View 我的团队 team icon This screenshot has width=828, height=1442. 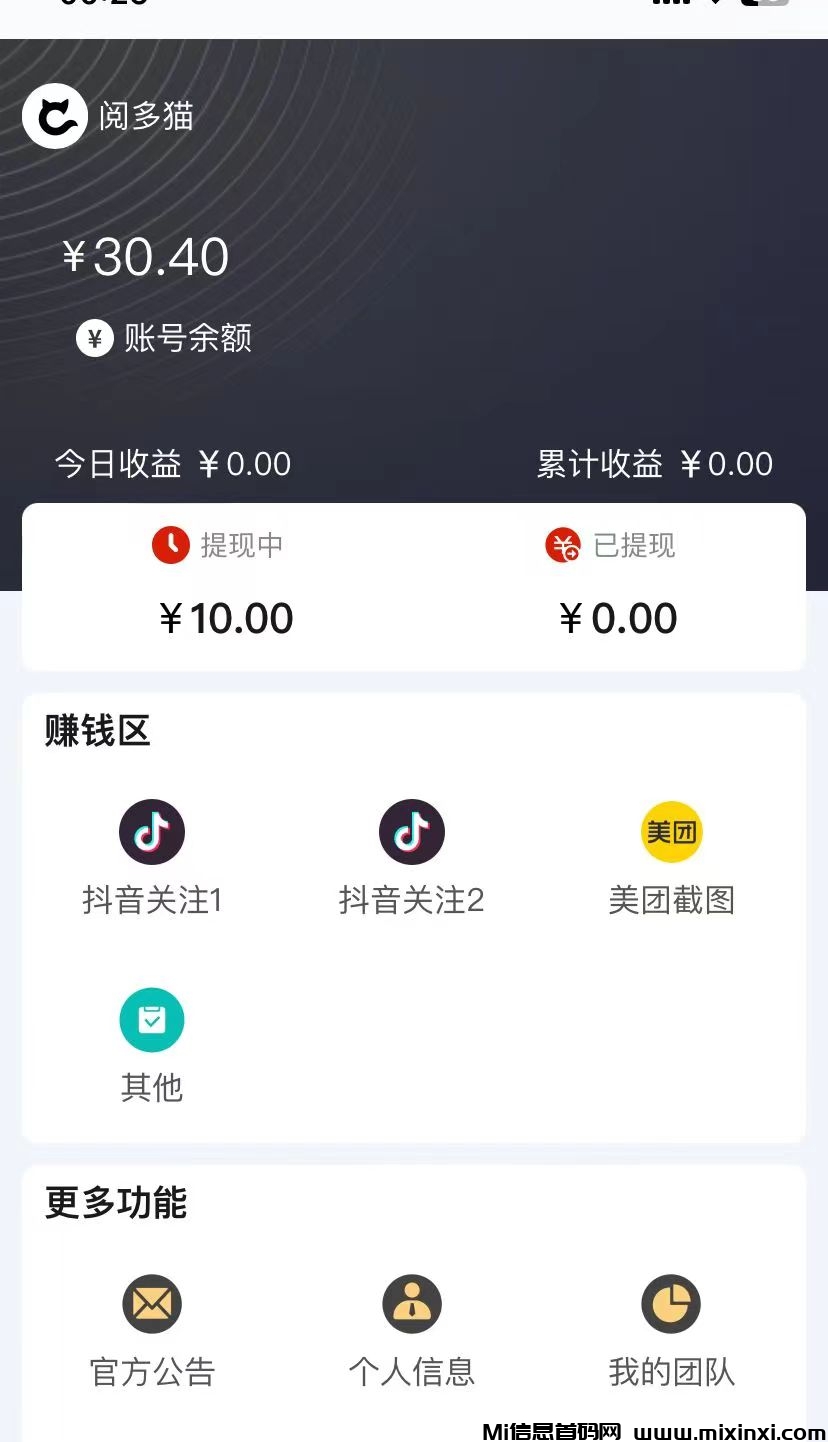(671, 1303)
